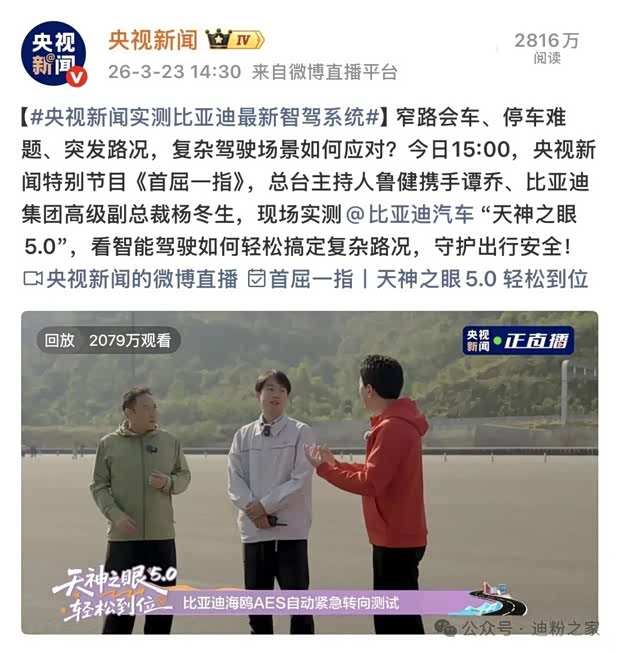This screenshot has height=653, width=620.
Task: Open the 央视新闻 profile avatar
Action: (x=54, y=54)
